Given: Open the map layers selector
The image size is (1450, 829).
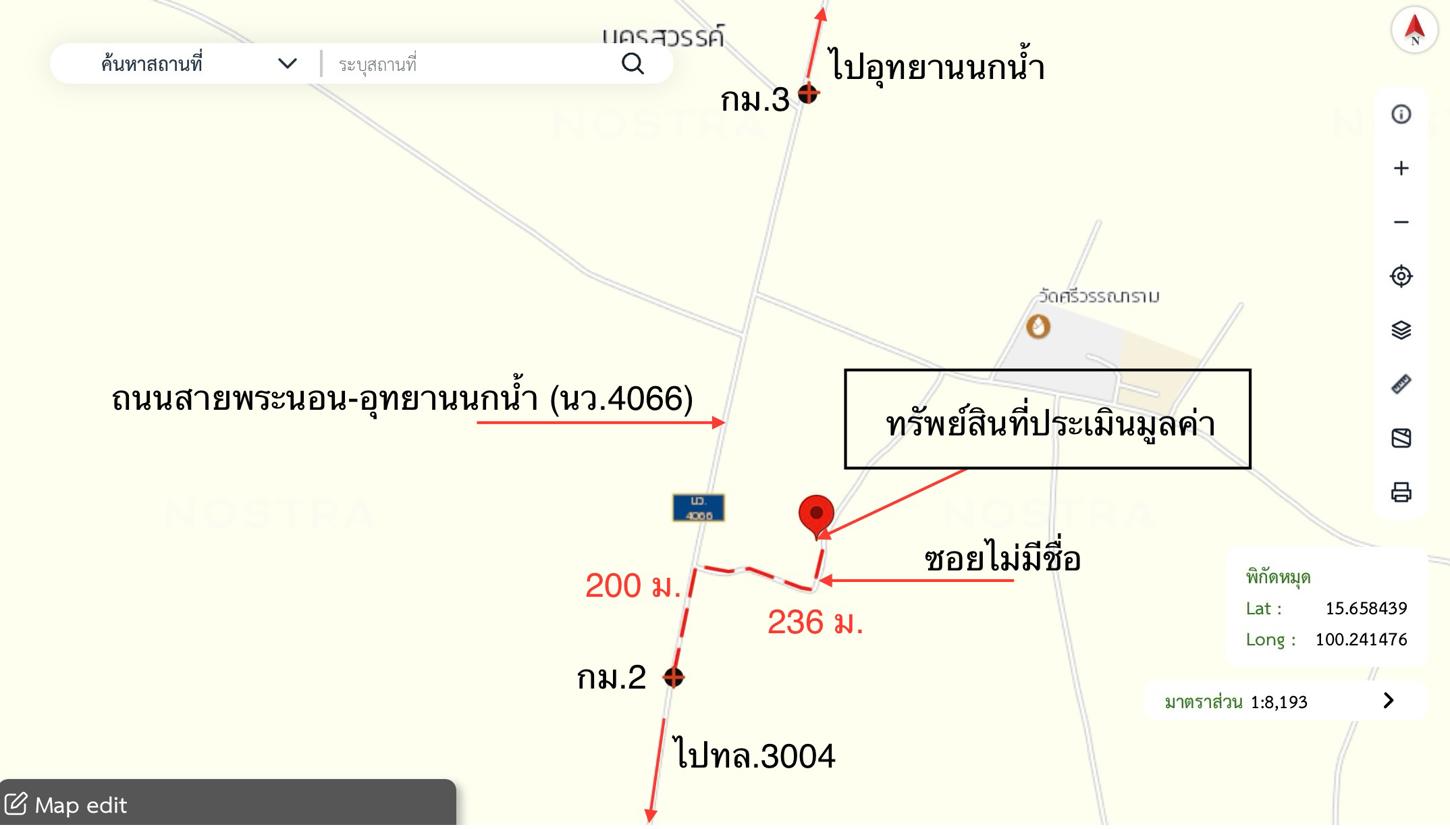Looking at the screenshot, I should pyautogui.click(x=1401, y=330).
